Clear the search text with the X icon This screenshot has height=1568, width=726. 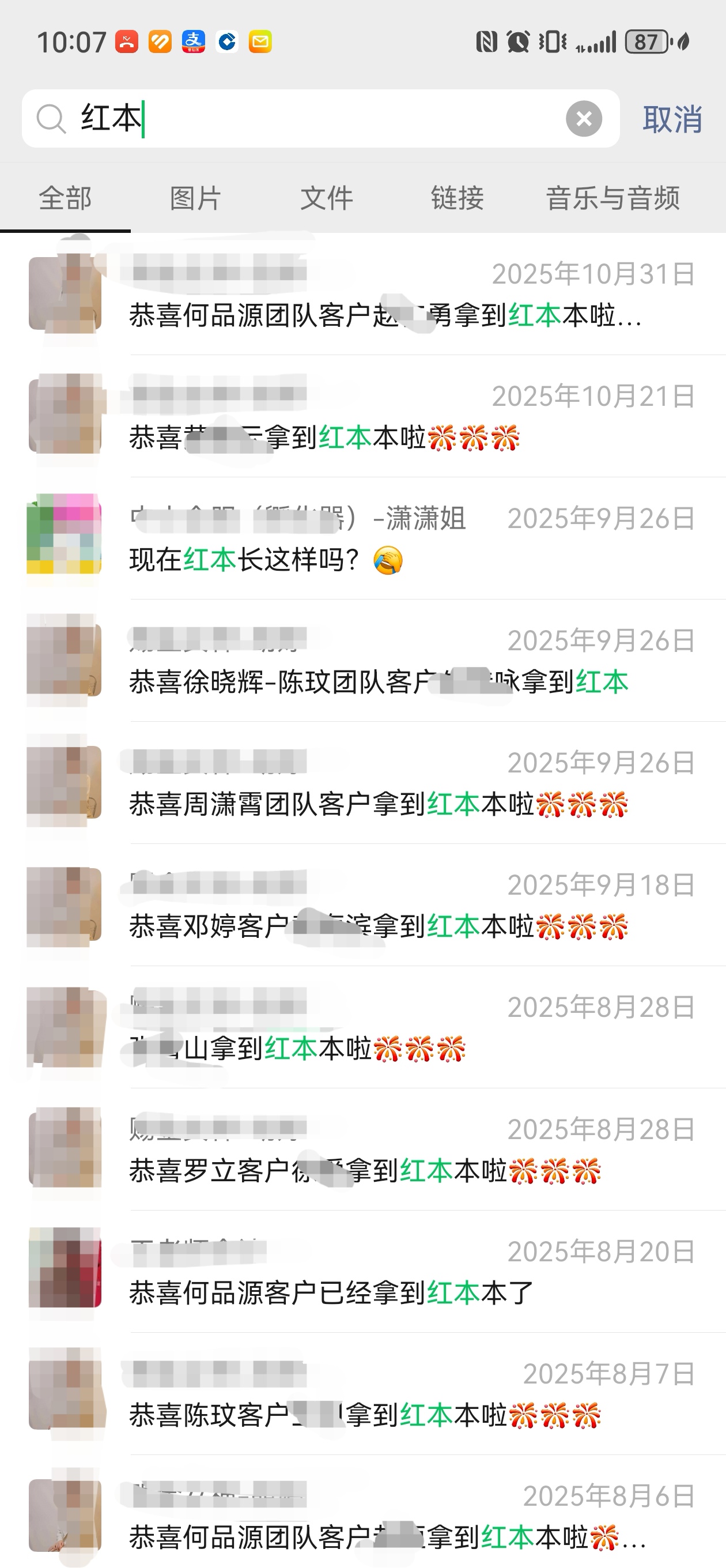click(x=584, y=119)
